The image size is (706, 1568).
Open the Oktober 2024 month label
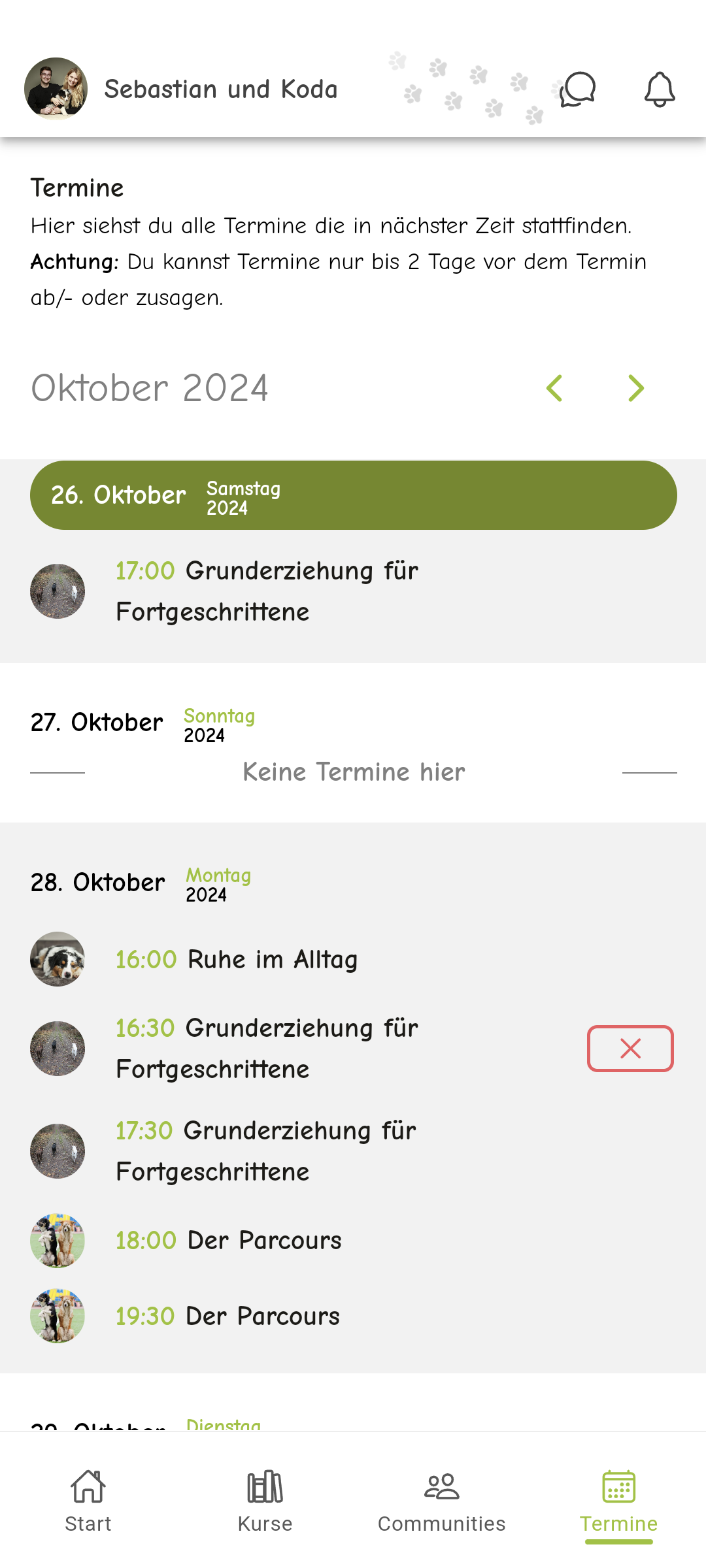coord(150,388)
